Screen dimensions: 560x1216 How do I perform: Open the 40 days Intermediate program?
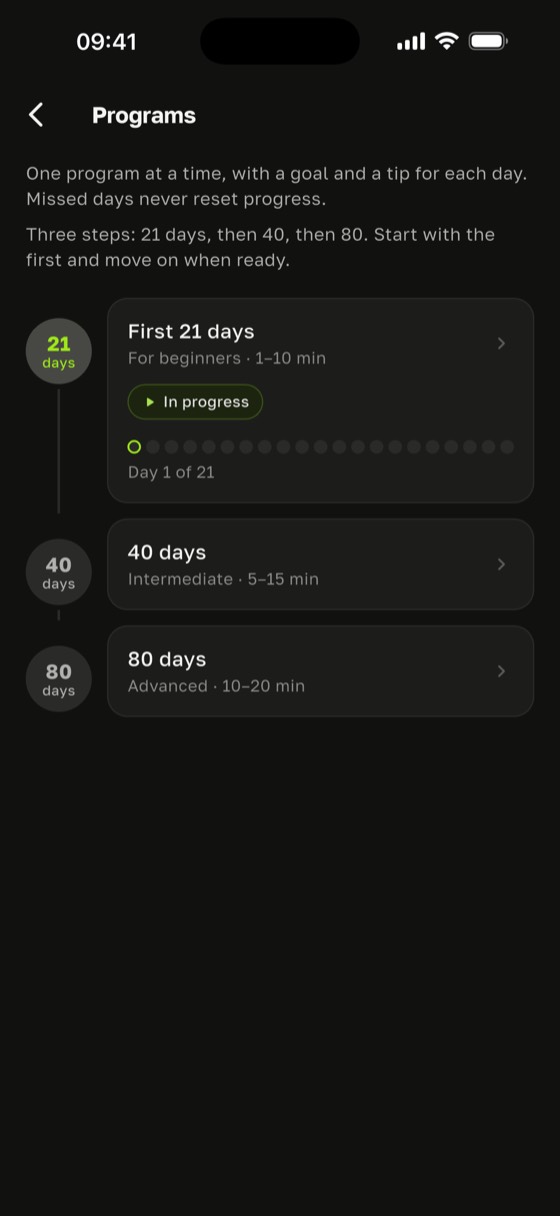pyautogui.click(x=320, y=564)
